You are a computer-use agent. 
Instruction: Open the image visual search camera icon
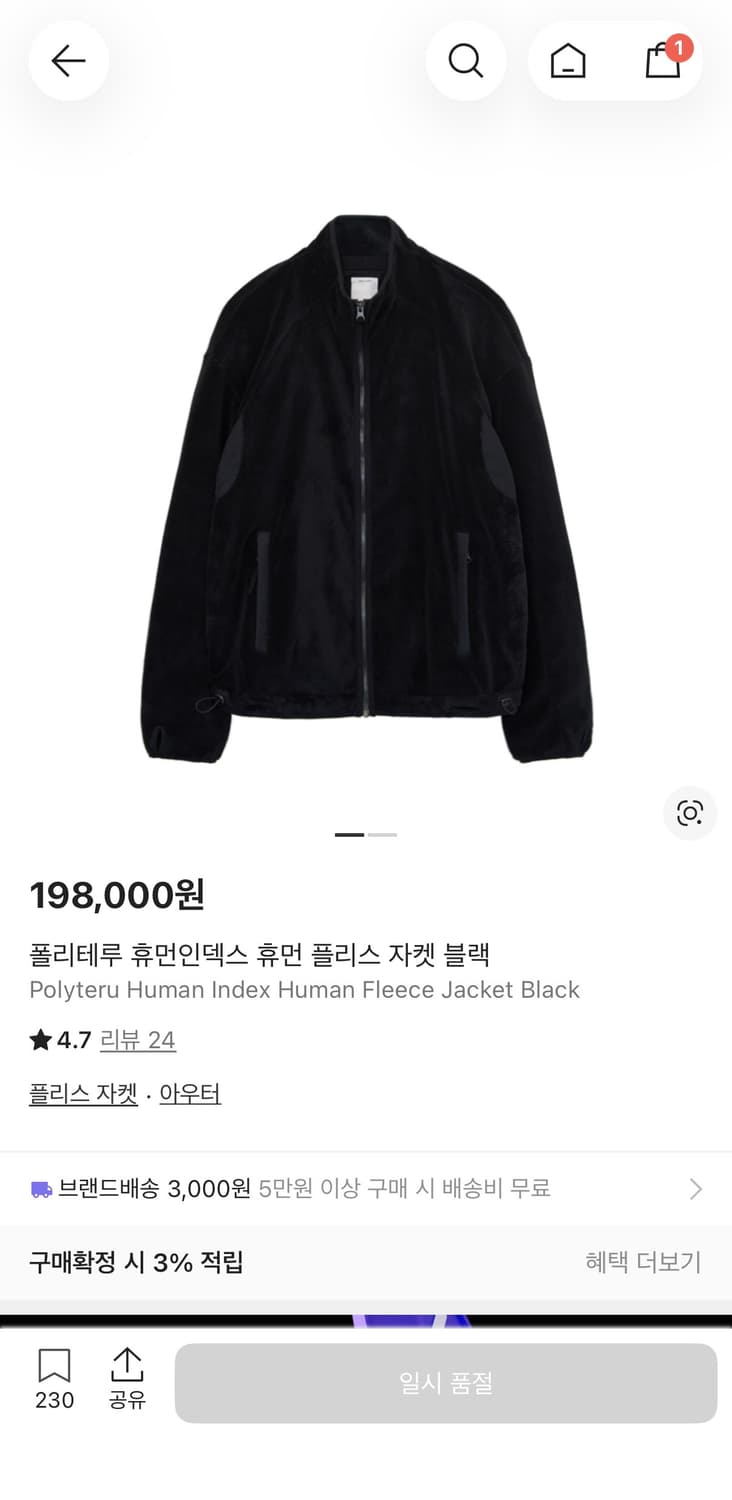click(689, 814)
